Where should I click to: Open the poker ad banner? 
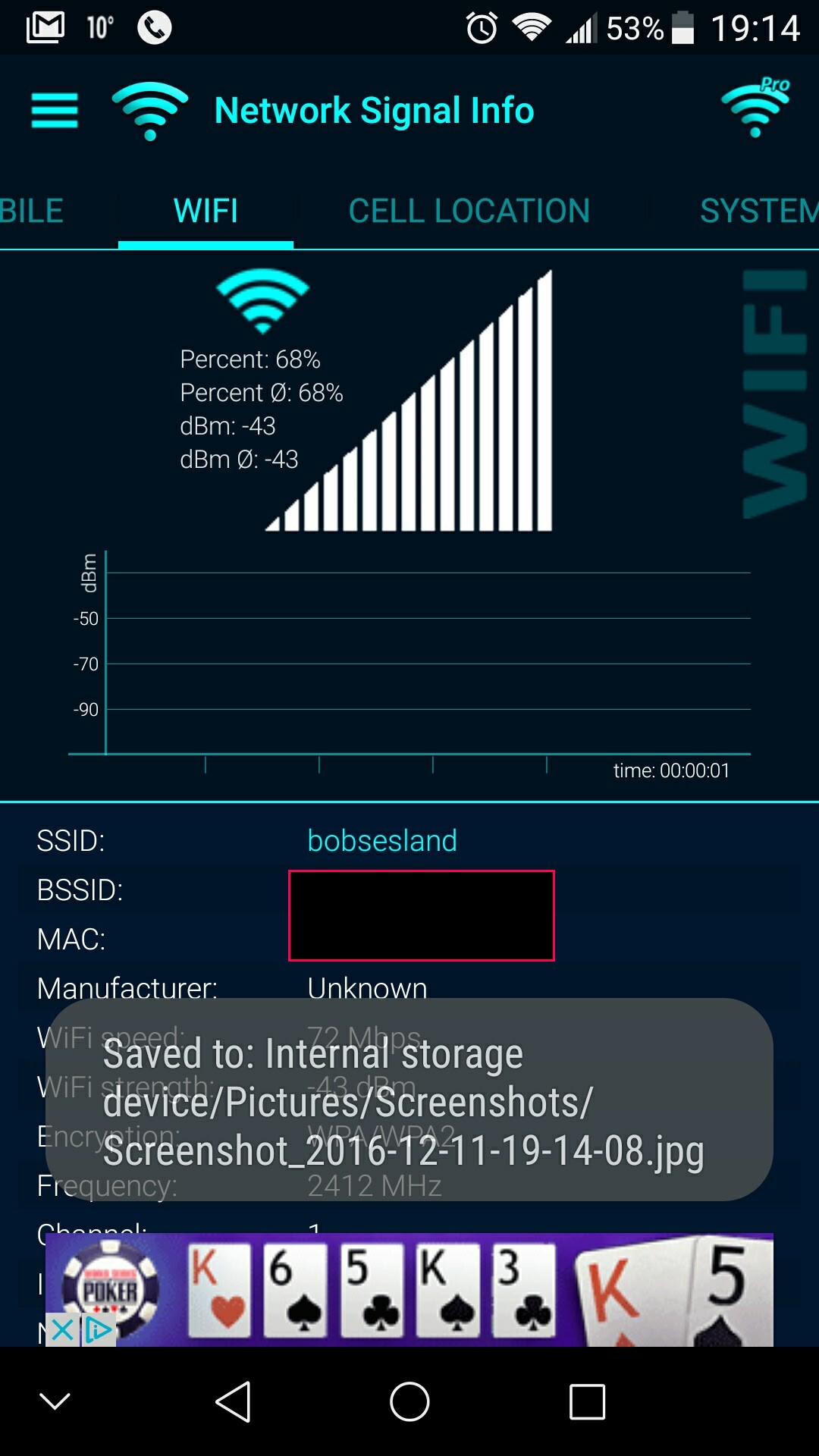click(455, 1289)
